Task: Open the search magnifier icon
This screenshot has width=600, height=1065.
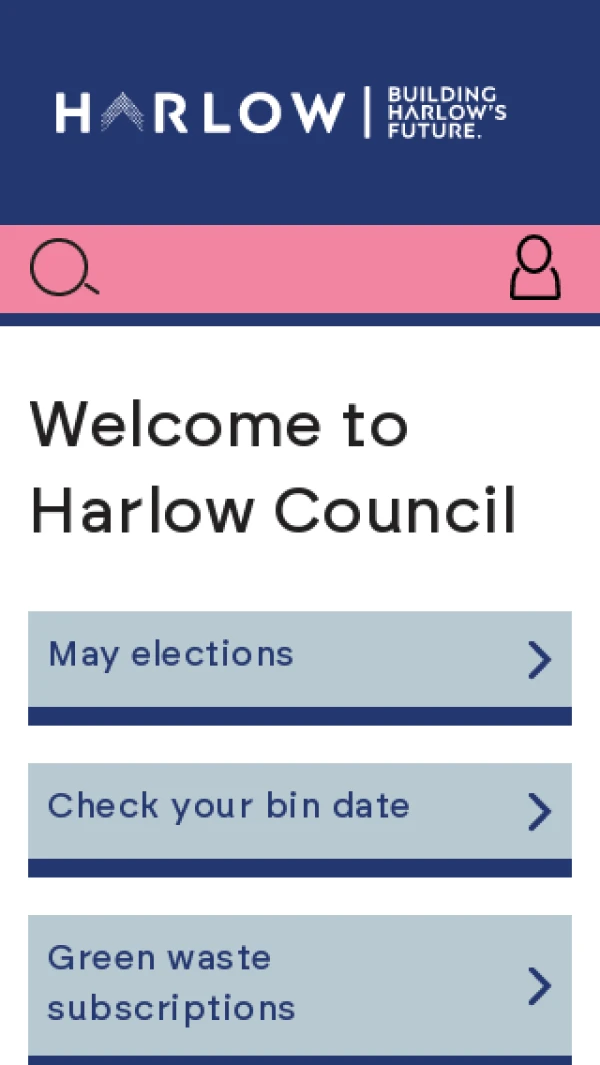Action: pyautogui.click(x=65, y=267)
